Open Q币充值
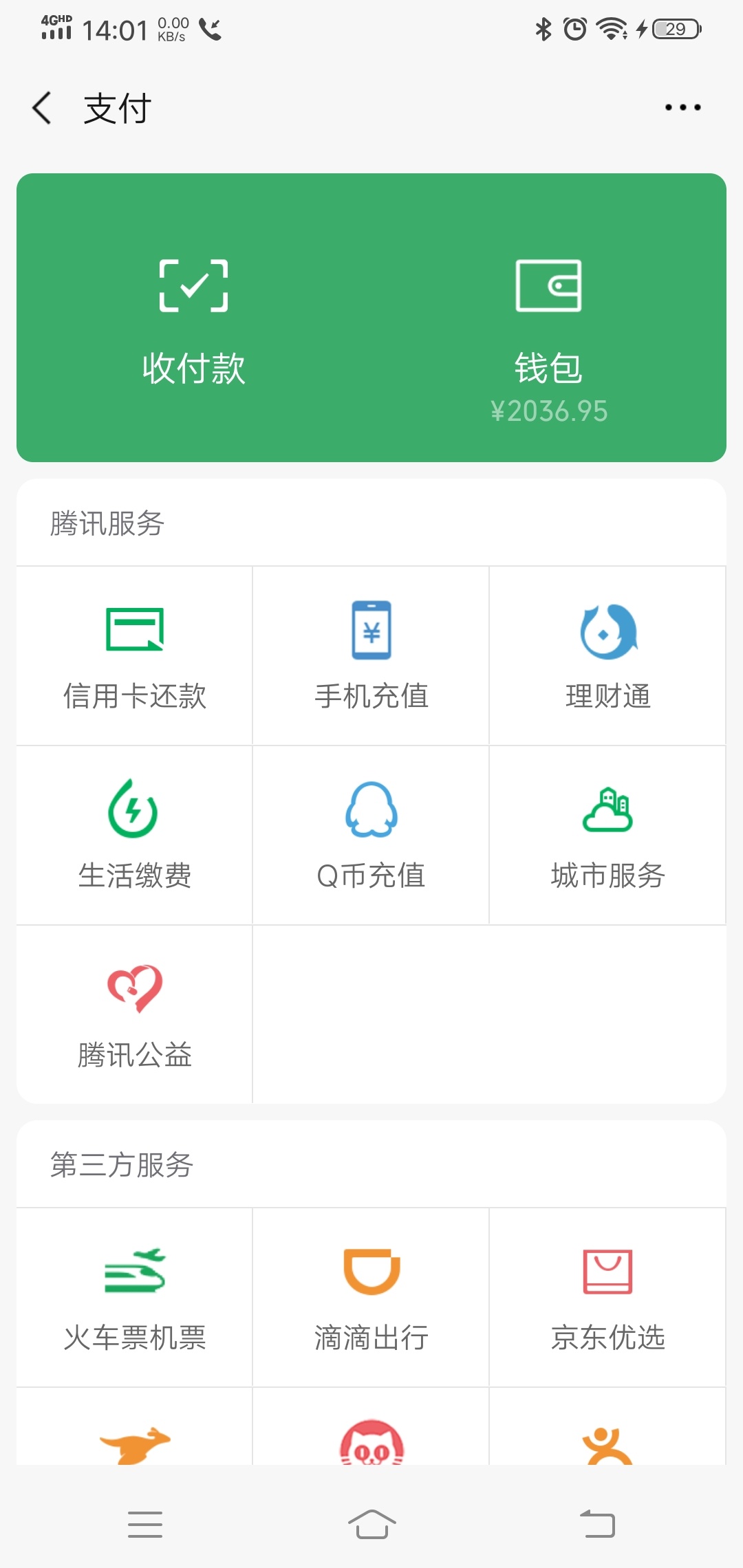This screenshot has height=1568, width=743. [x=371, y=836]
